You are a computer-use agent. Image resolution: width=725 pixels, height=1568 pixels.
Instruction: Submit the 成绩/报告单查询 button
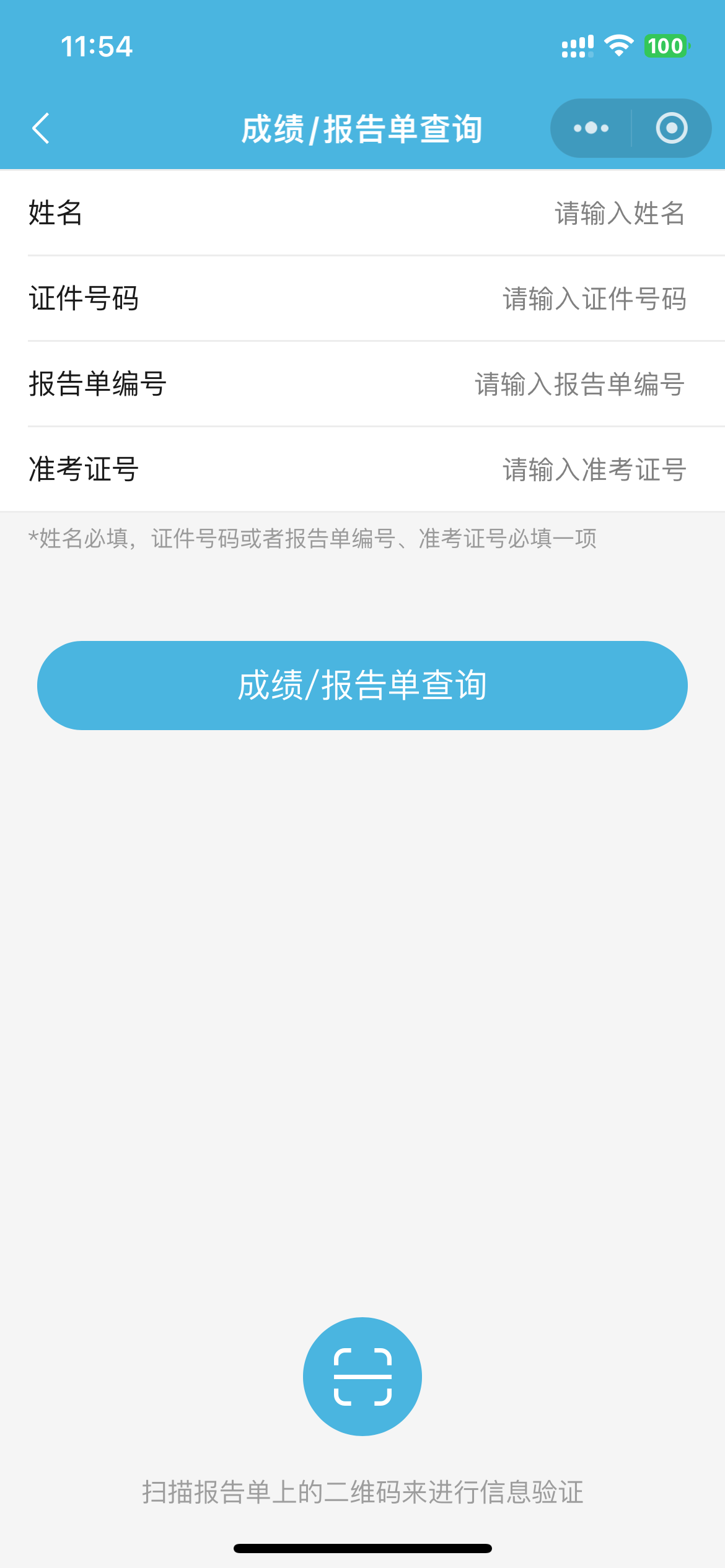point(362,686)
